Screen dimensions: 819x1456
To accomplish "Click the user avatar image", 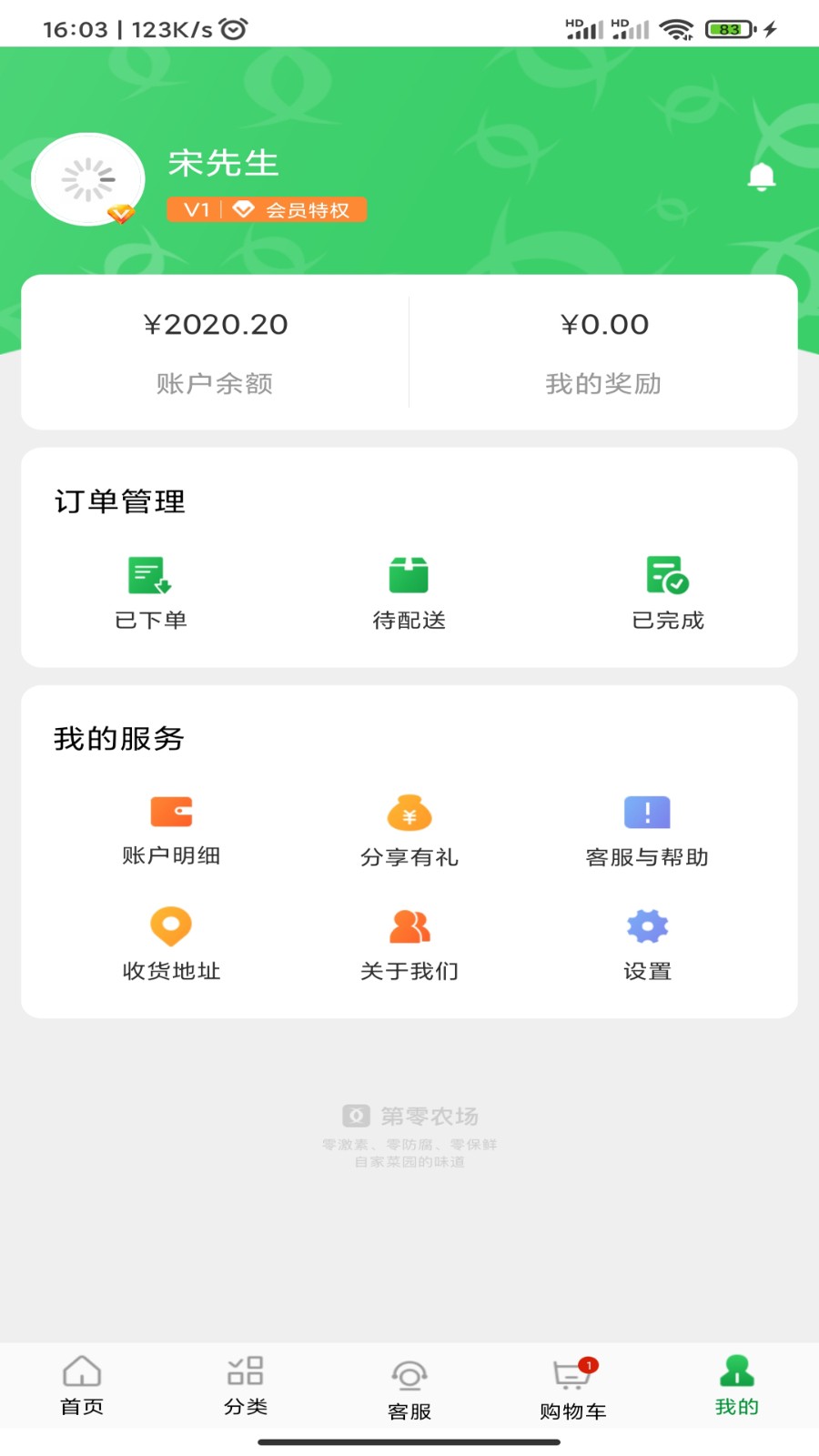I will pos(87,179).
